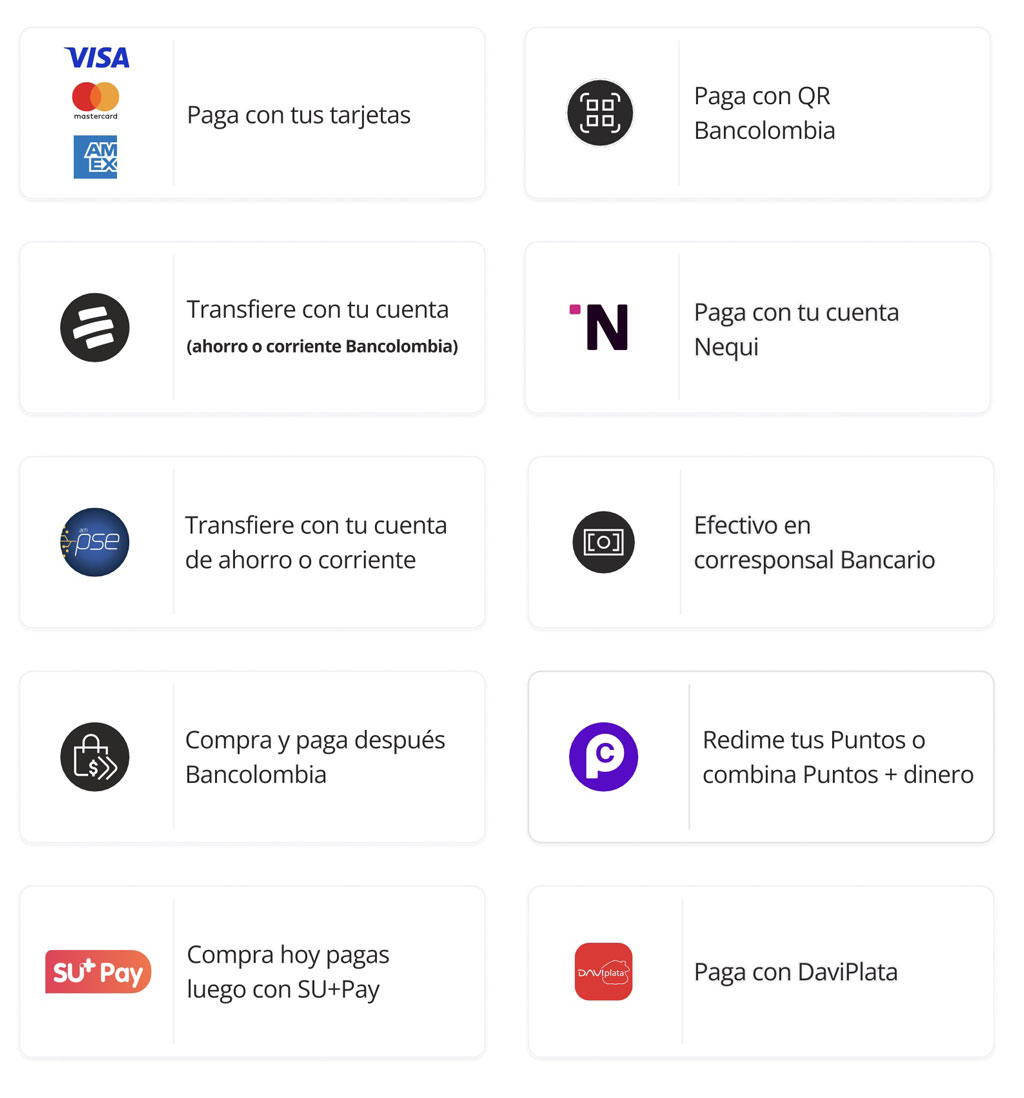Choose Paga con QR Bancolombia
The height and width of the screenshot is (1098, 1024).
757,113
